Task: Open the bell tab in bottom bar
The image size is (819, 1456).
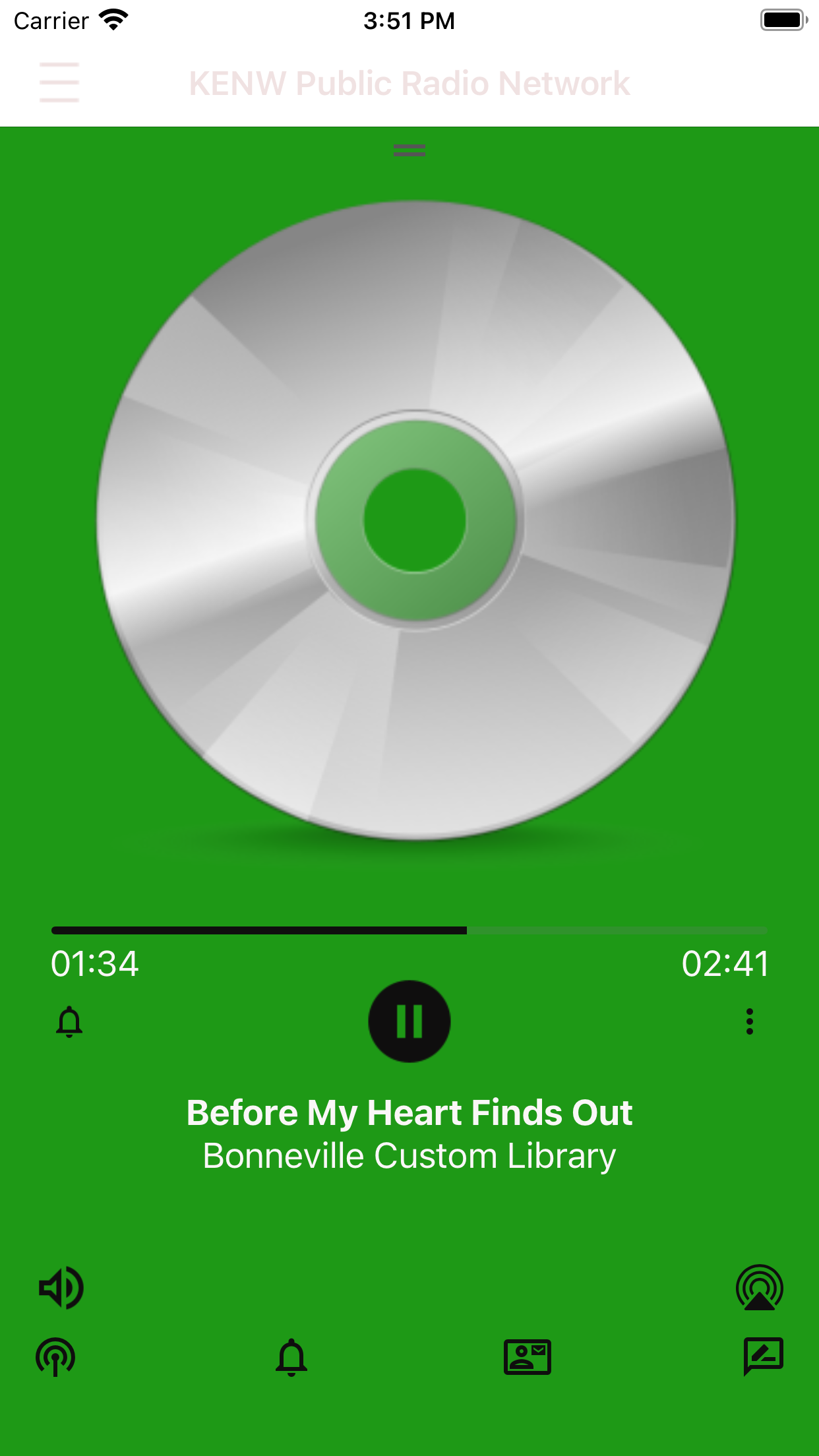Action: coord(291,1357)
